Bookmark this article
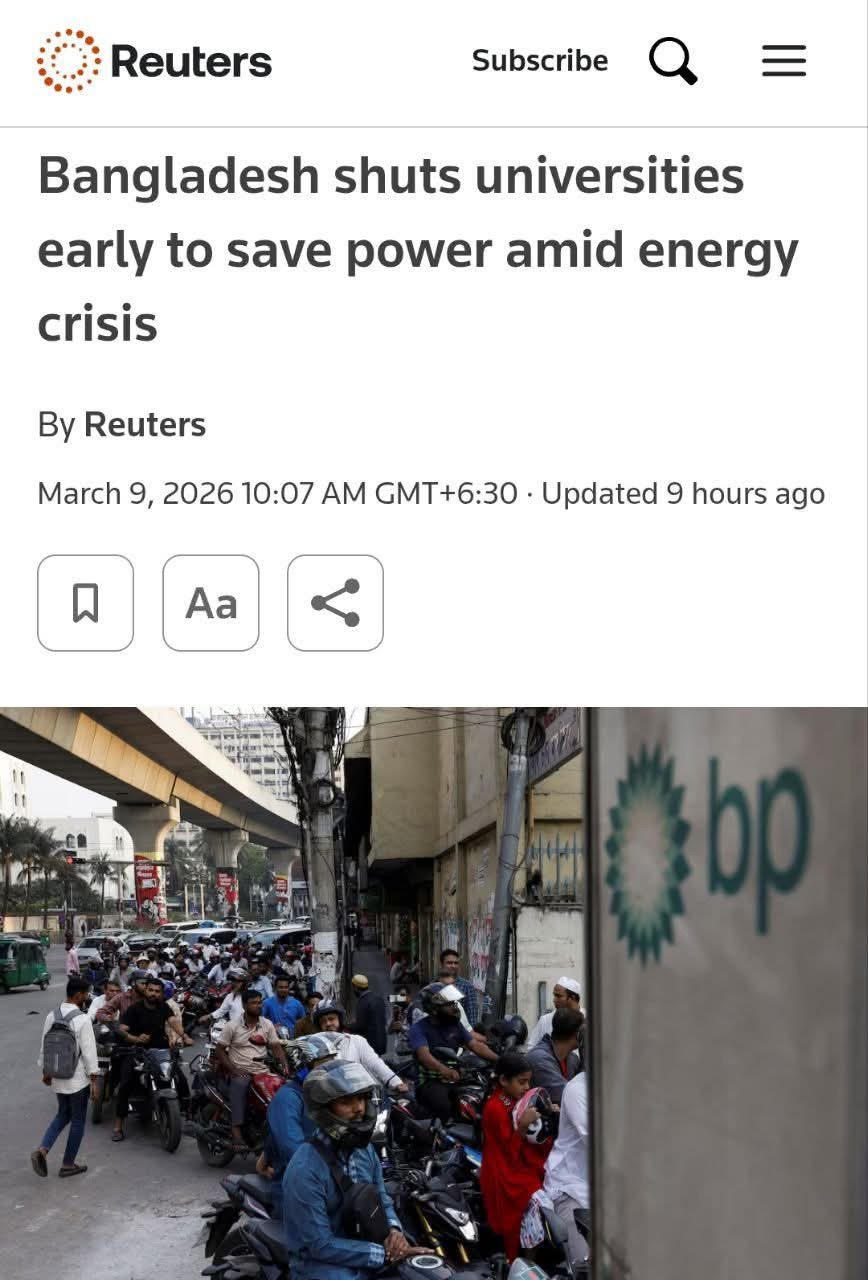 click(x=86, y=603)
